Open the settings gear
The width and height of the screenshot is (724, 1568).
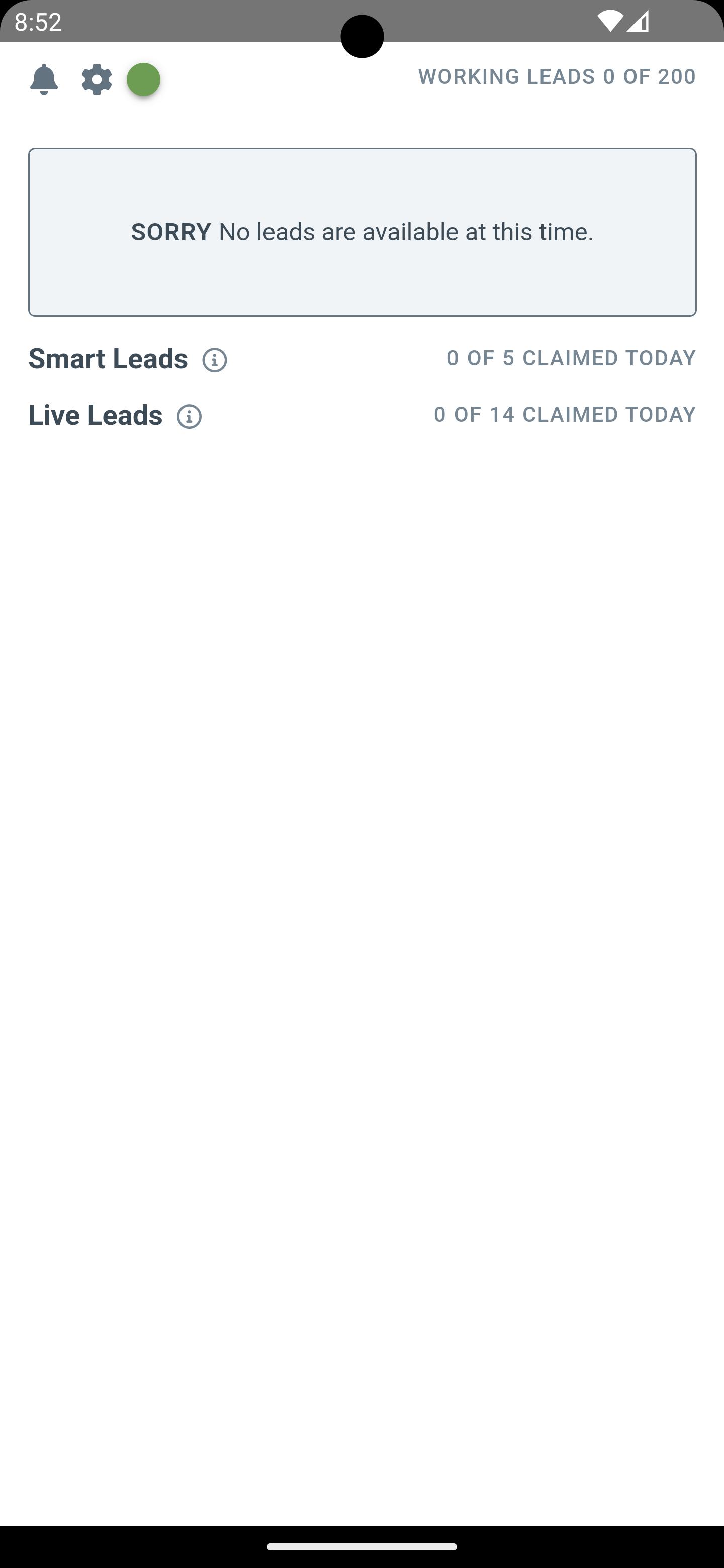pos(97,80)
